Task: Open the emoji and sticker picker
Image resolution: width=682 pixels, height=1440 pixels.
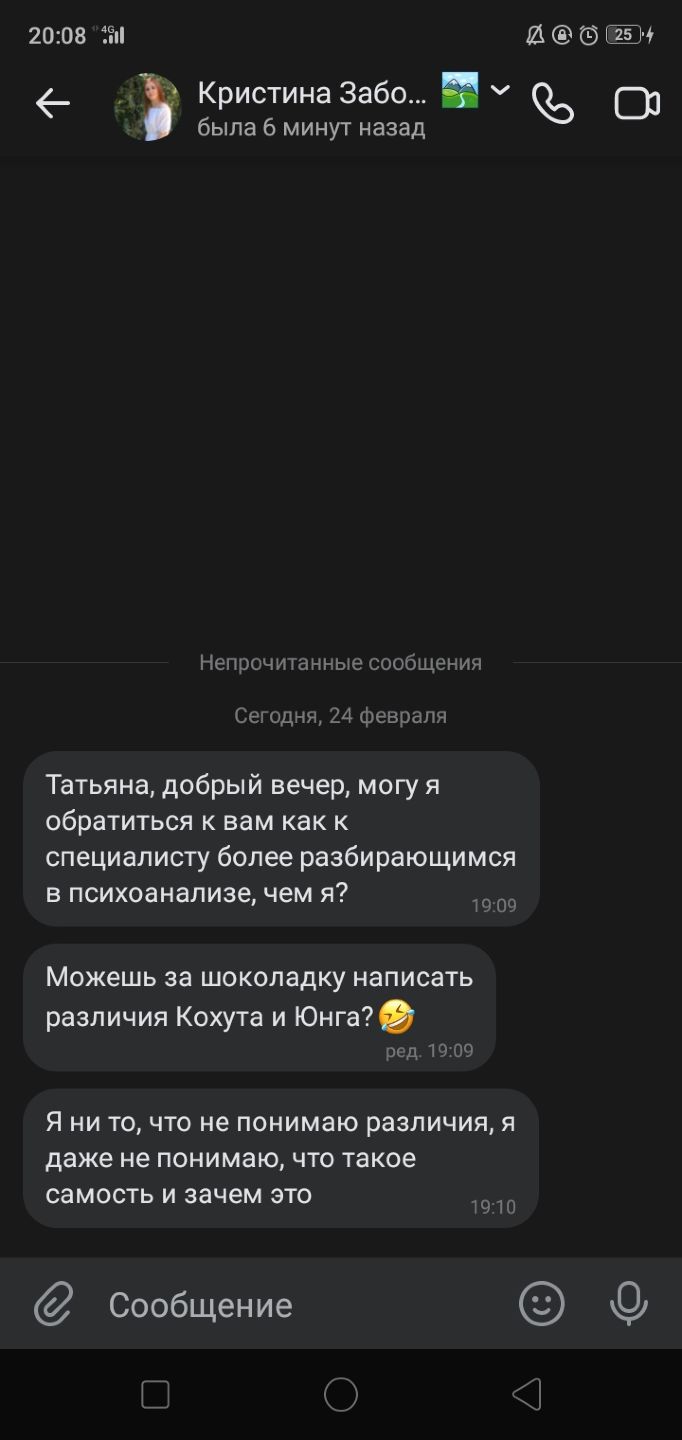Action: (x=542, y=1304)
